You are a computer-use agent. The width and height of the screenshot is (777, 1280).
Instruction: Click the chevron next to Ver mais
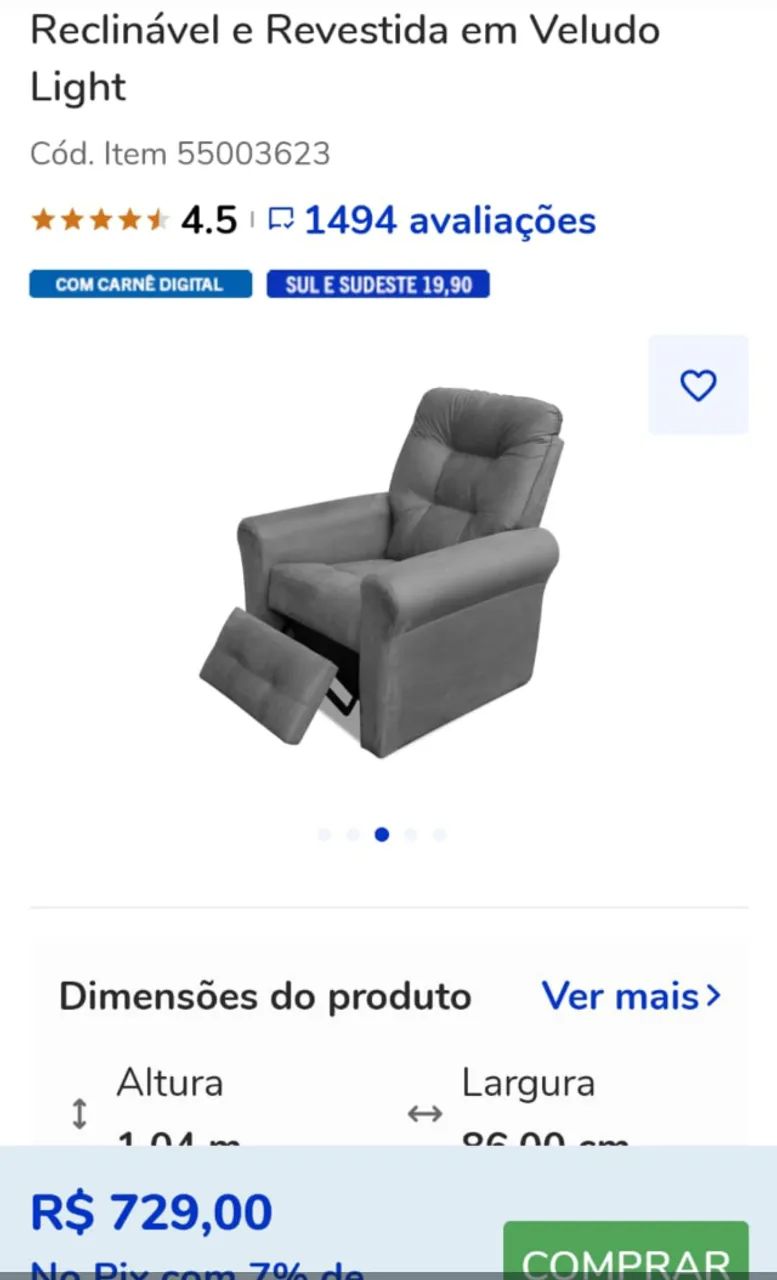pos(712,996)
